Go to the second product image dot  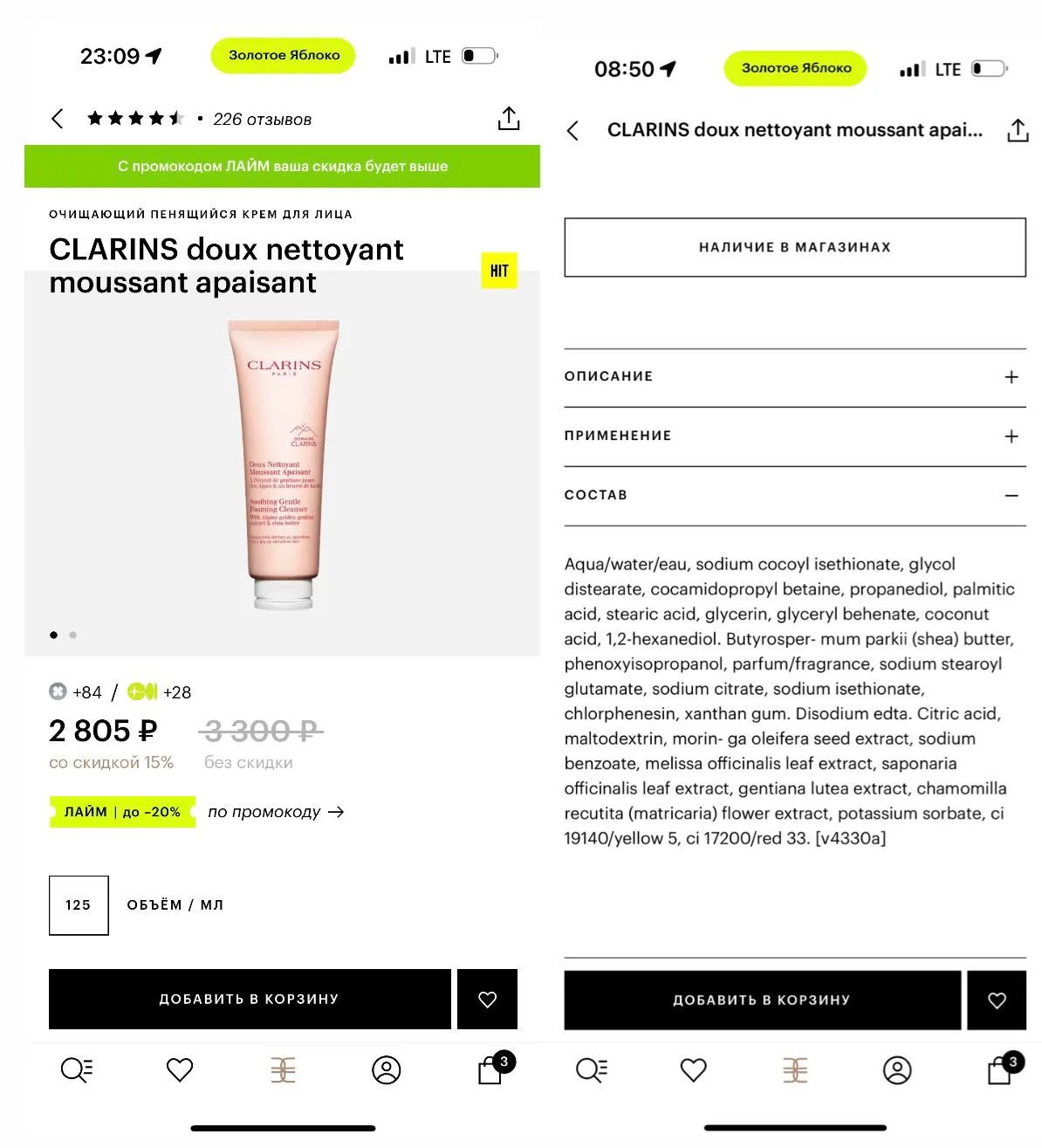73,636
